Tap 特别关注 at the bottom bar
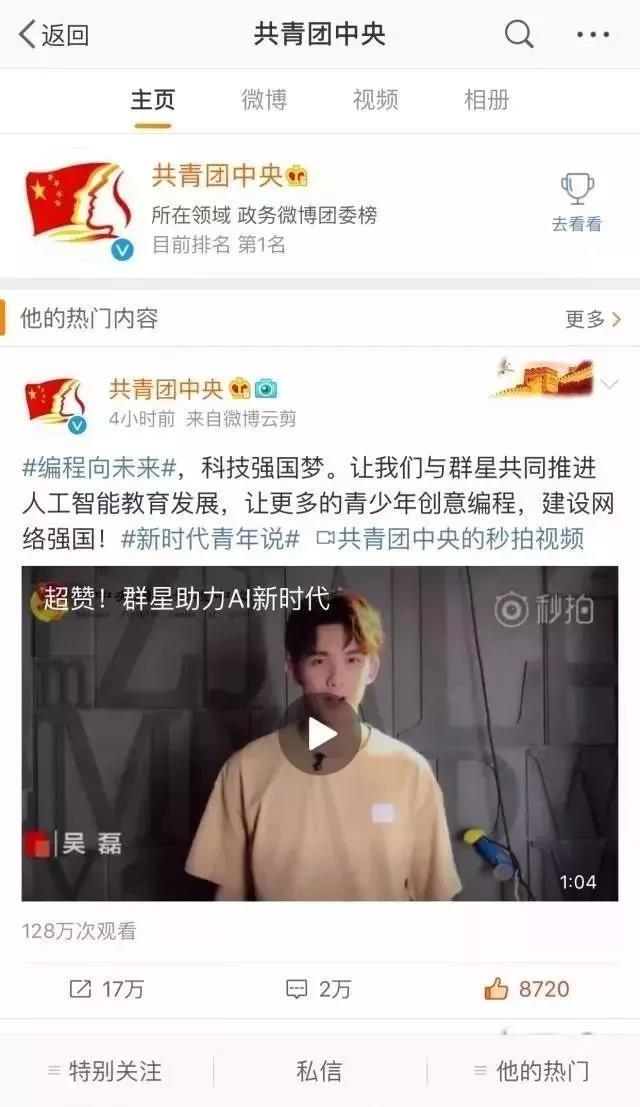The image size is (640, 1107). coord(105,1071)
